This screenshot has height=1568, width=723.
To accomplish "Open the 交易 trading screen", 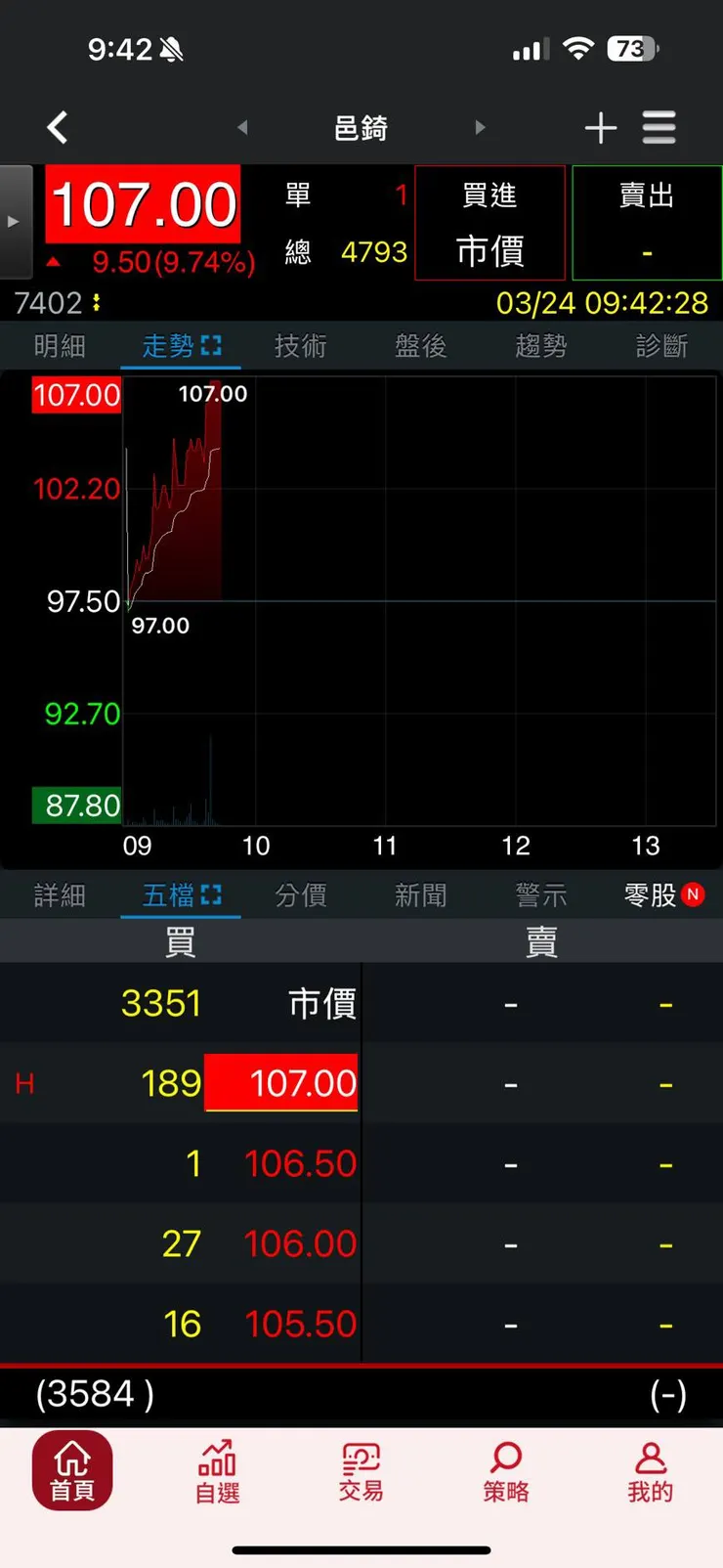I will coord(360,1471).
